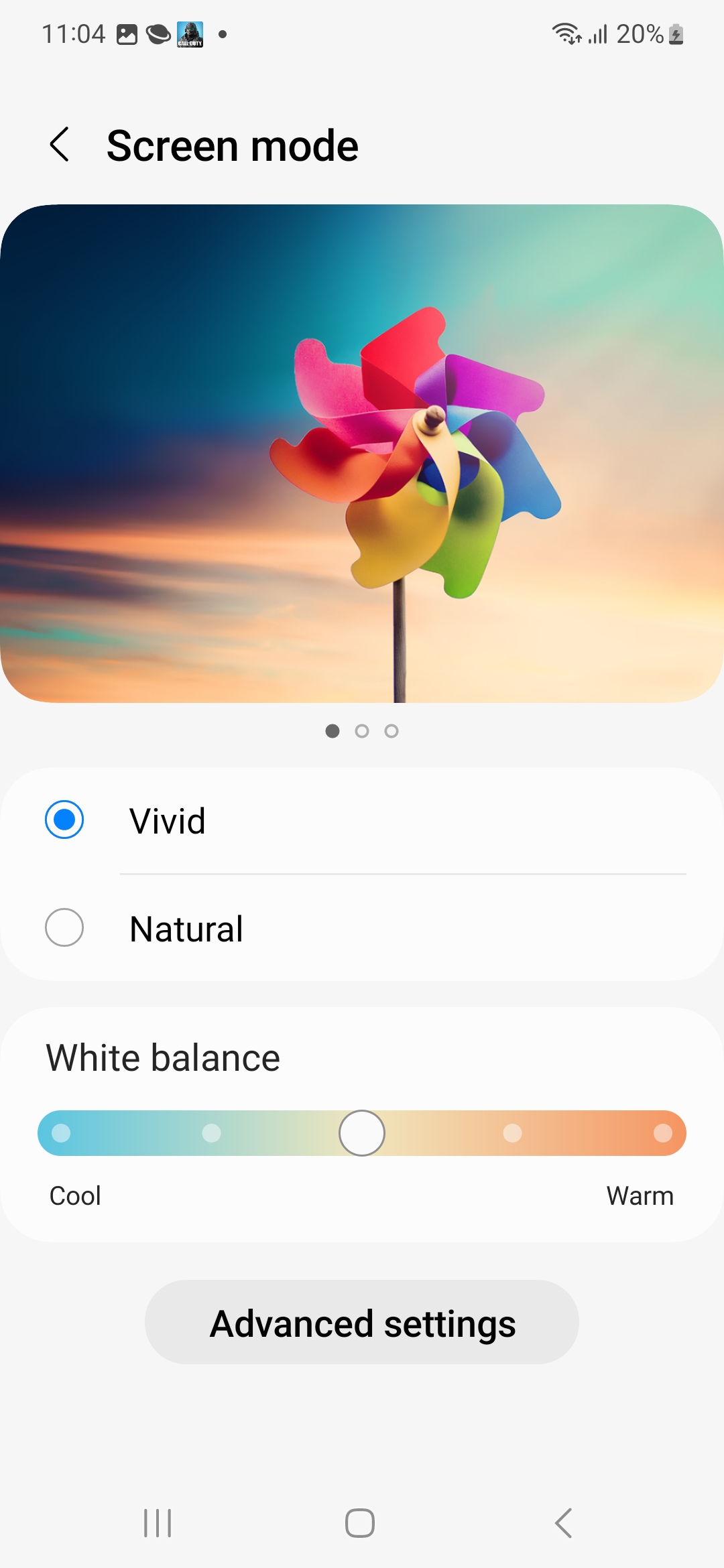Go back from Screen mode

[x=60, y=145]
